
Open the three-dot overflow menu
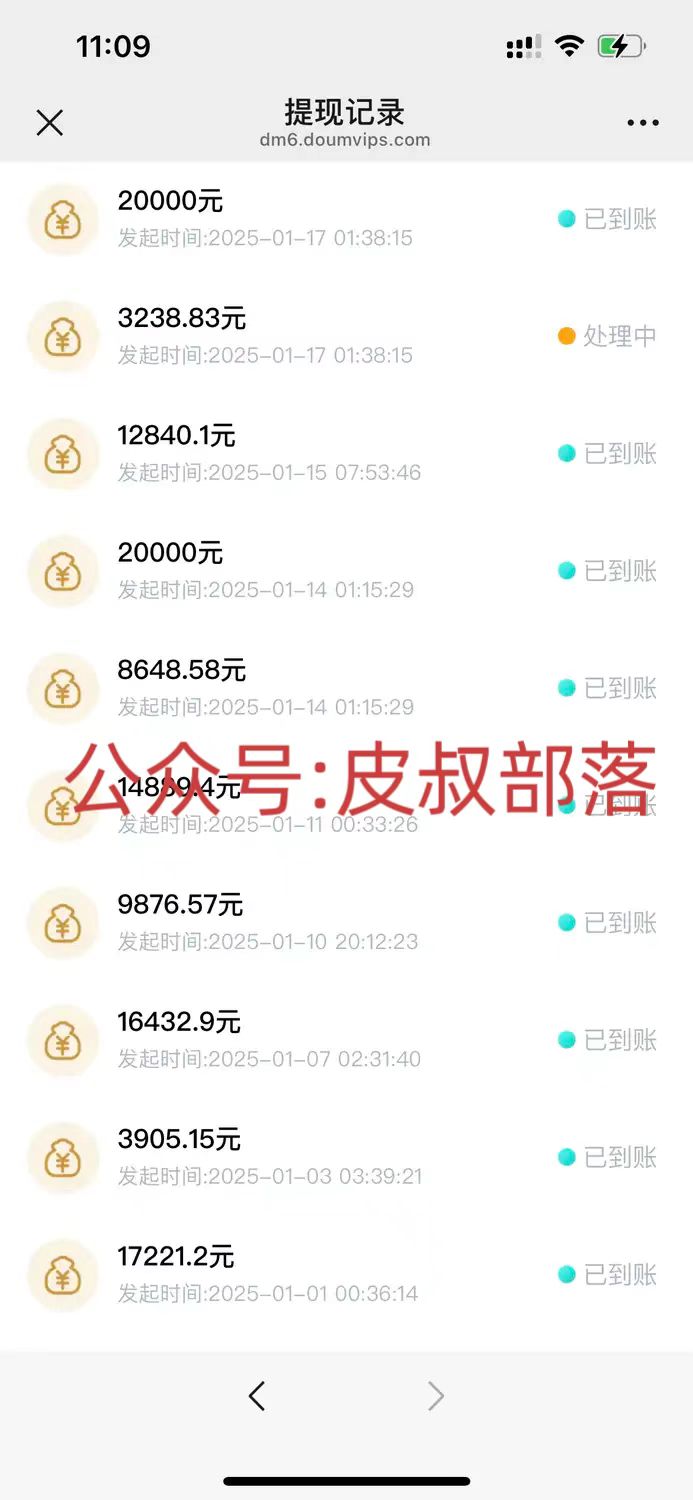[643, 123]
